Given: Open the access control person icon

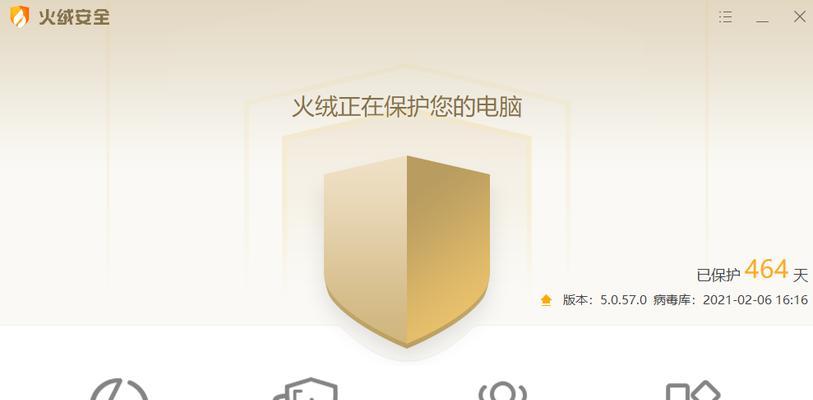Looking at the screenshot, I should 503,391.
